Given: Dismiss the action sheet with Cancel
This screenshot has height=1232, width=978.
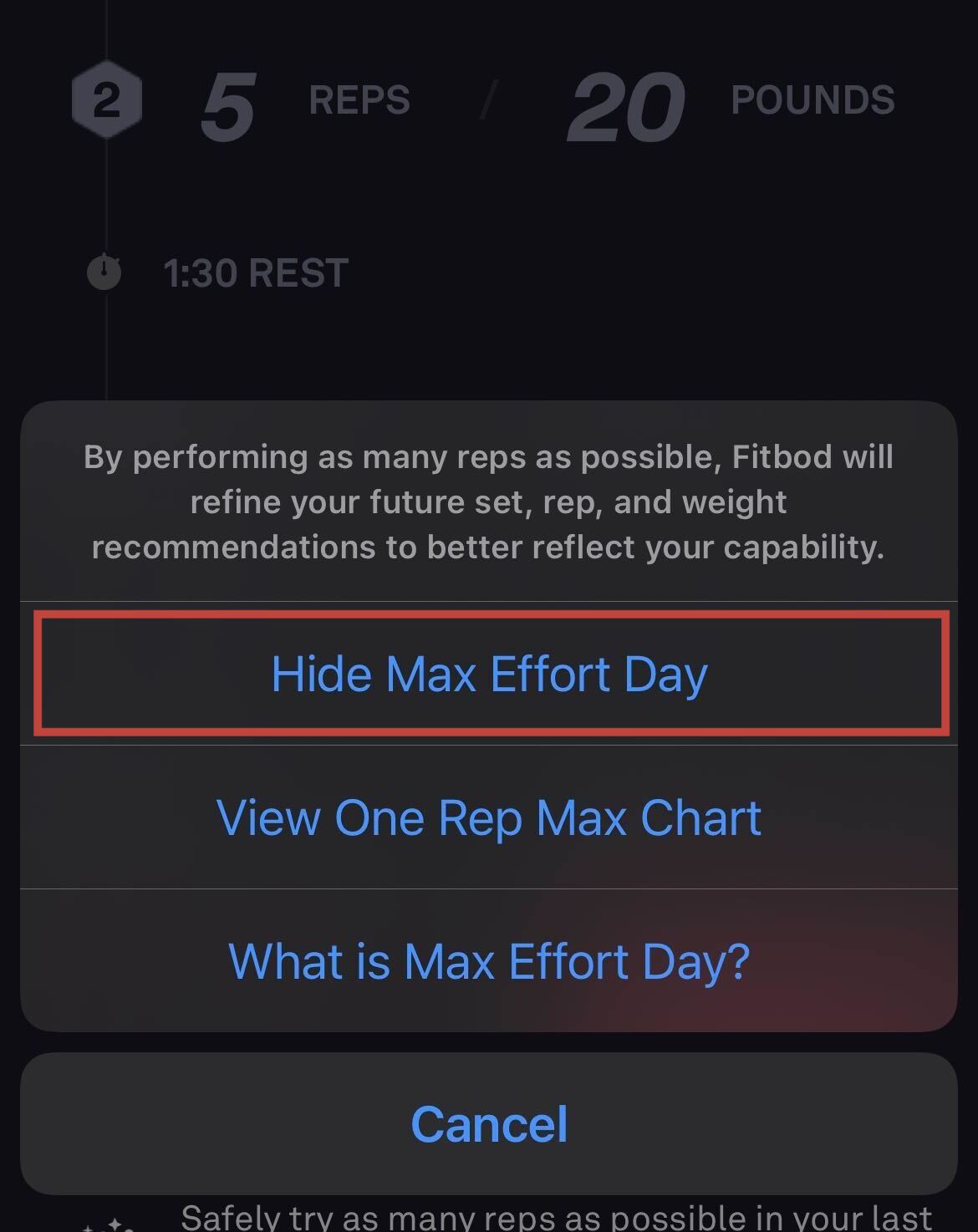Looking at the screenshot, I should coord(489,1123).
